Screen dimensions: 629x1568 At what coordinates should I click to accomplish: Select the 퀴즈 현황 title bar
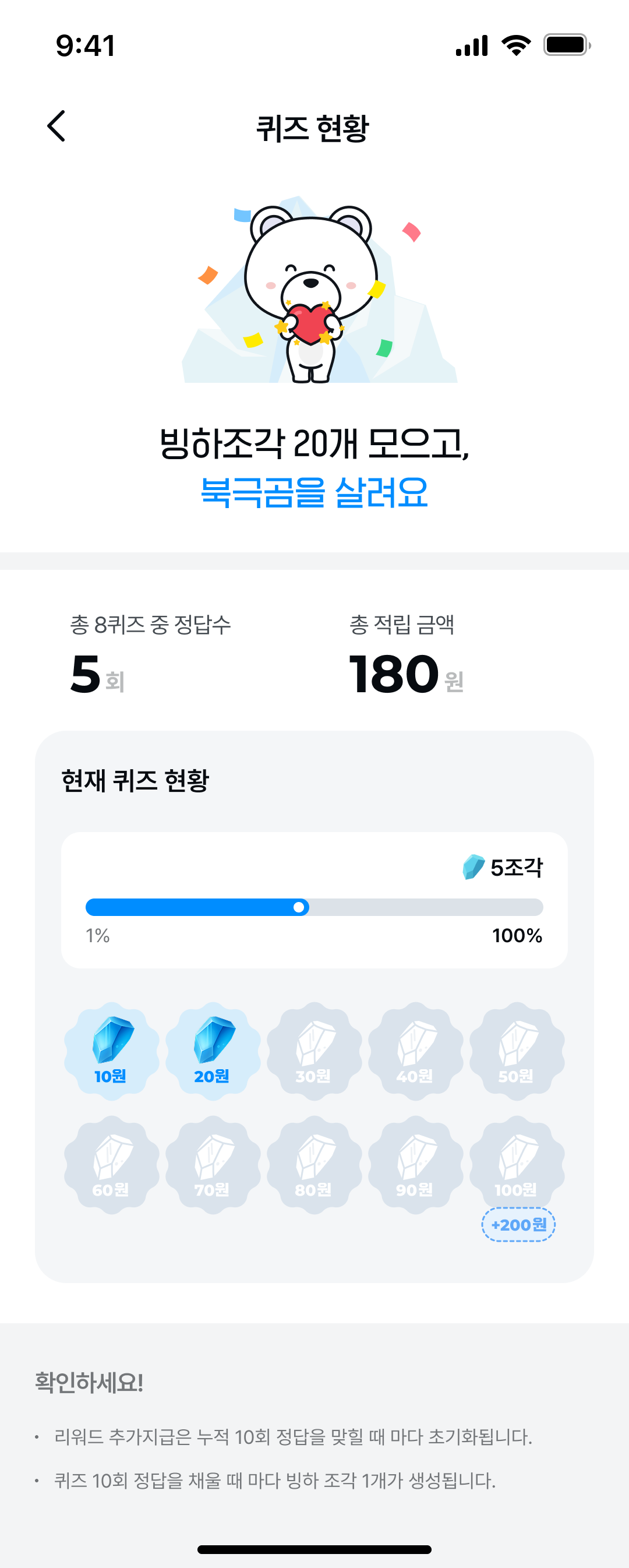(x=314, y=126)
